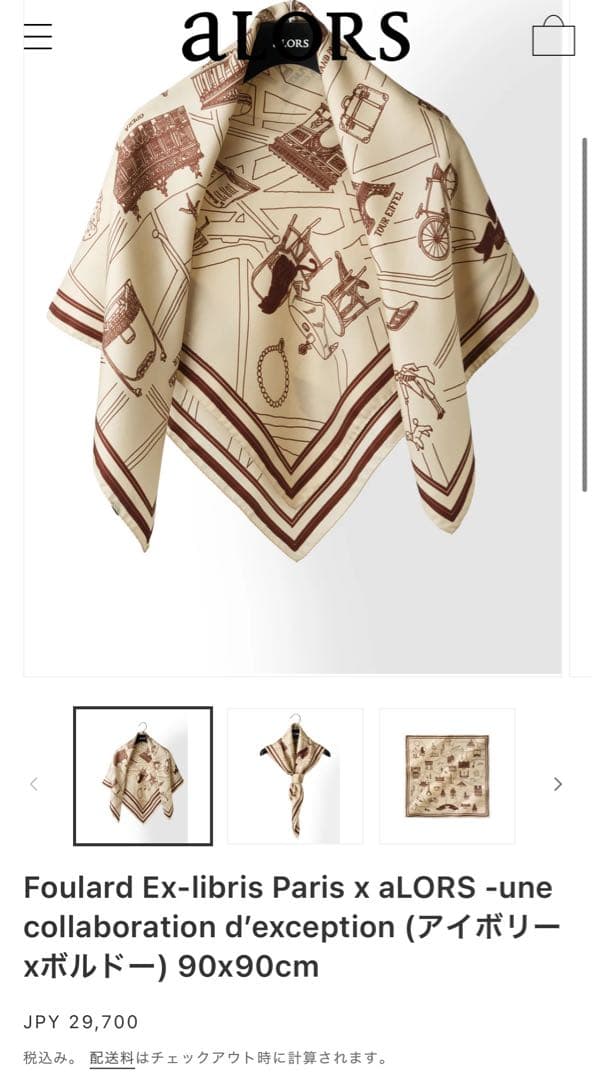Open the hamburger menu

[x=38, y=36]
